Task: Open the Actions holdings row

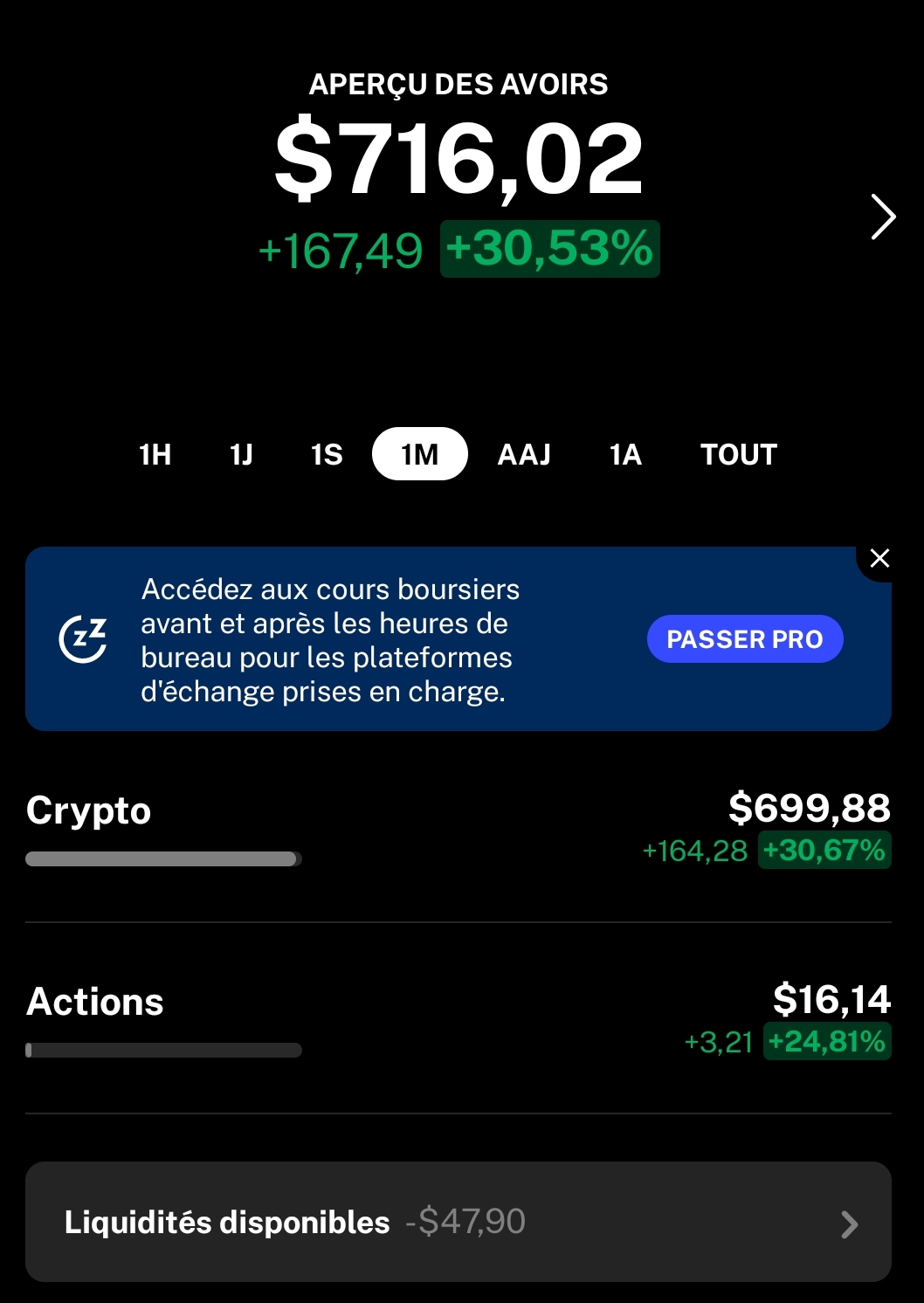Action: pos(458,1019)
